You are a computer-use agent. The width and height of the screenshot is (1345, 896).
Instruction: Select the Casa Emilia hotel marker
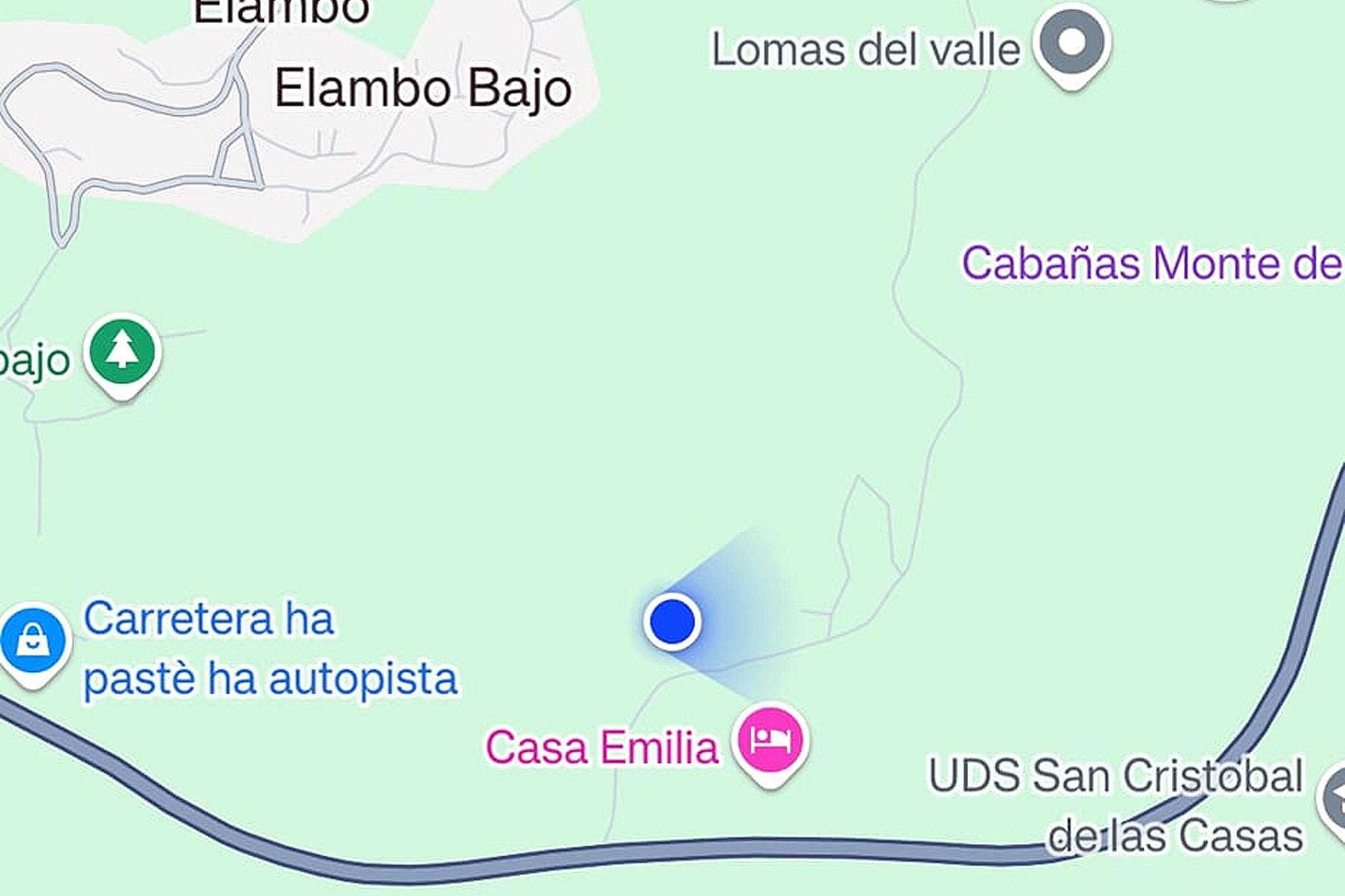771,740
